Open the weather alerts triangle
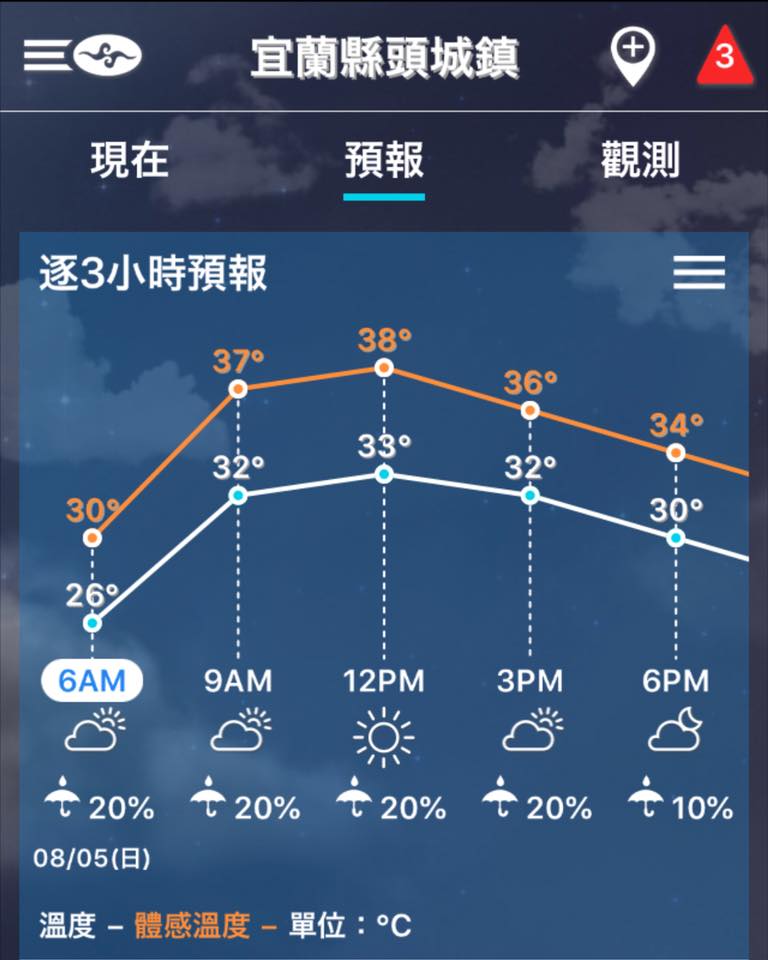Image resolution: width=768 pixels, height=960 pixels. (x=724, y=57)
